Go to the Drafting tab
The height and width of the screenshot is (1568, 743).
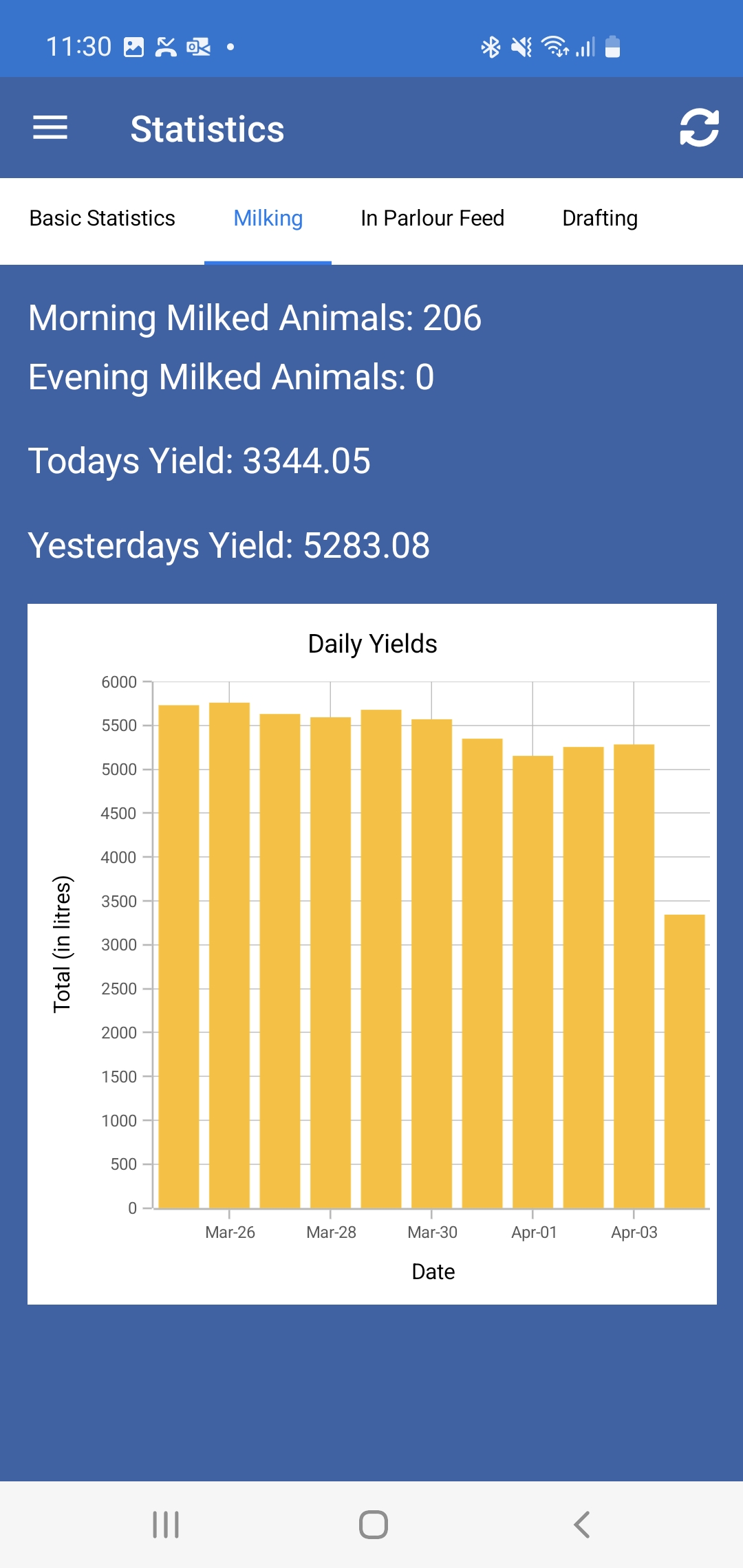(x=600, y=219)
